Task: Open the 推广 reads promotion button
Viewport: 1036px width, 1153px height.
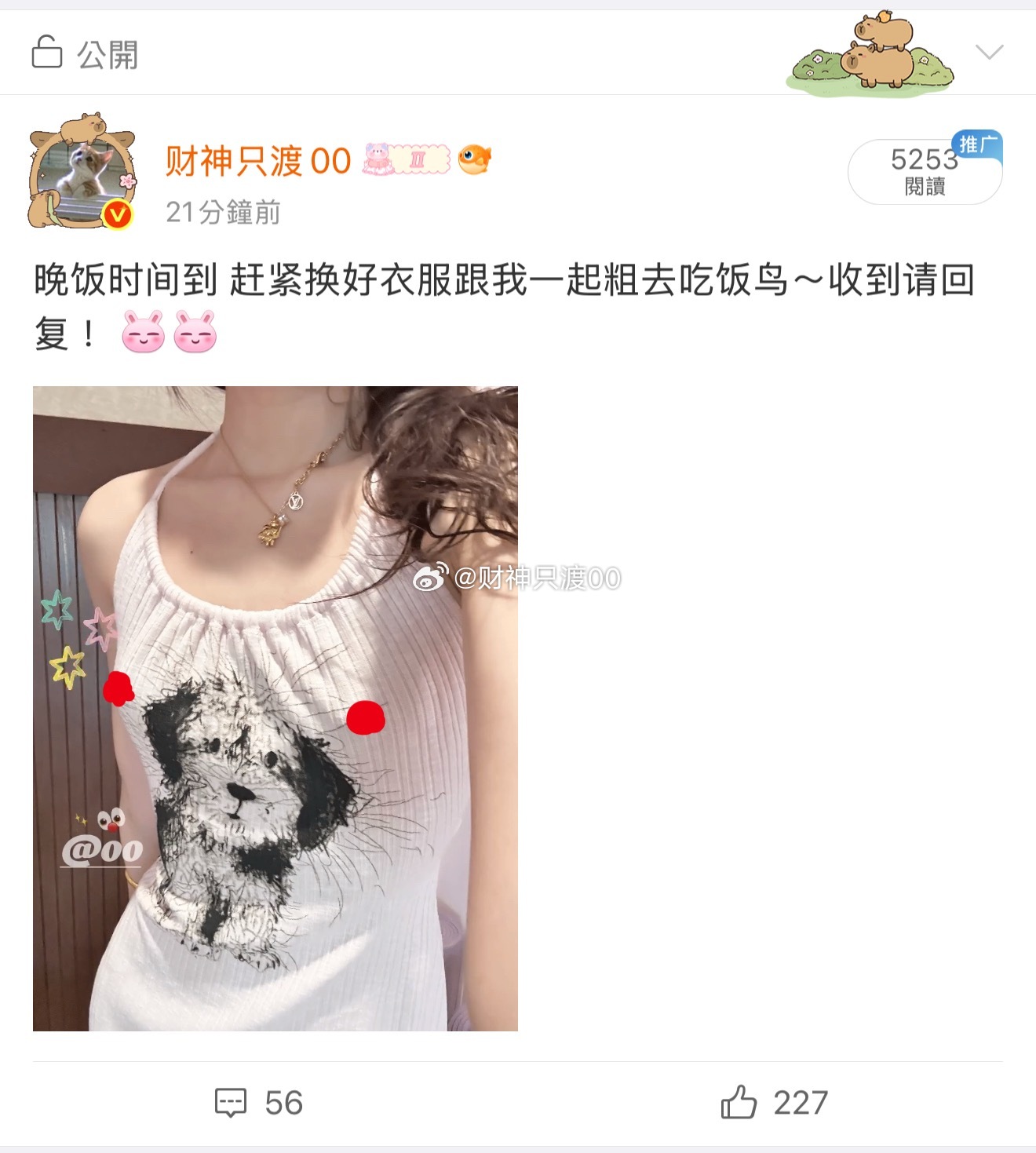Action: tap(925, 171)
